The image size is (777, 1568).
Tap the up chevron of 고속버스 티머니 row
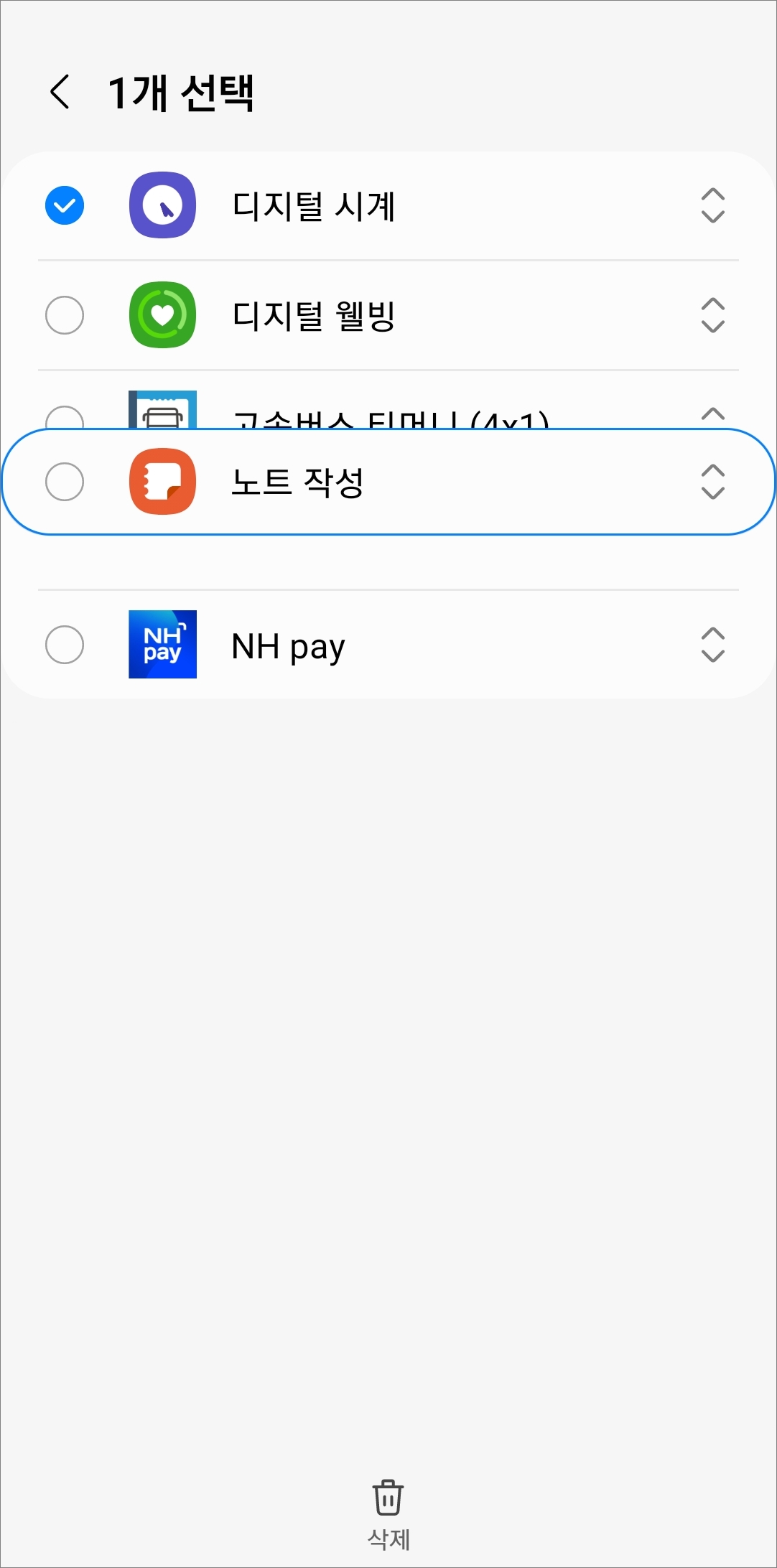pos(713,415)
